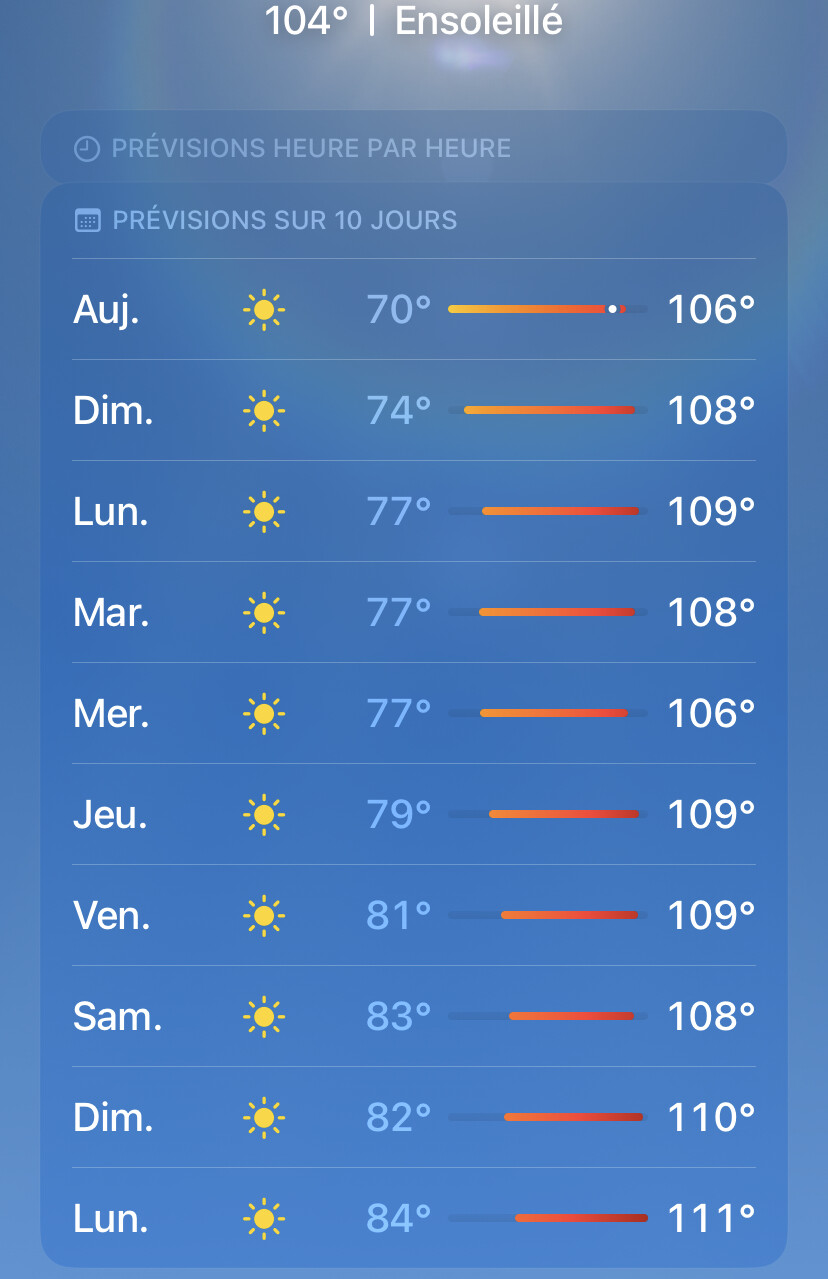
Task: Select the Dim. row with 108° high
Action: (413, 411)
